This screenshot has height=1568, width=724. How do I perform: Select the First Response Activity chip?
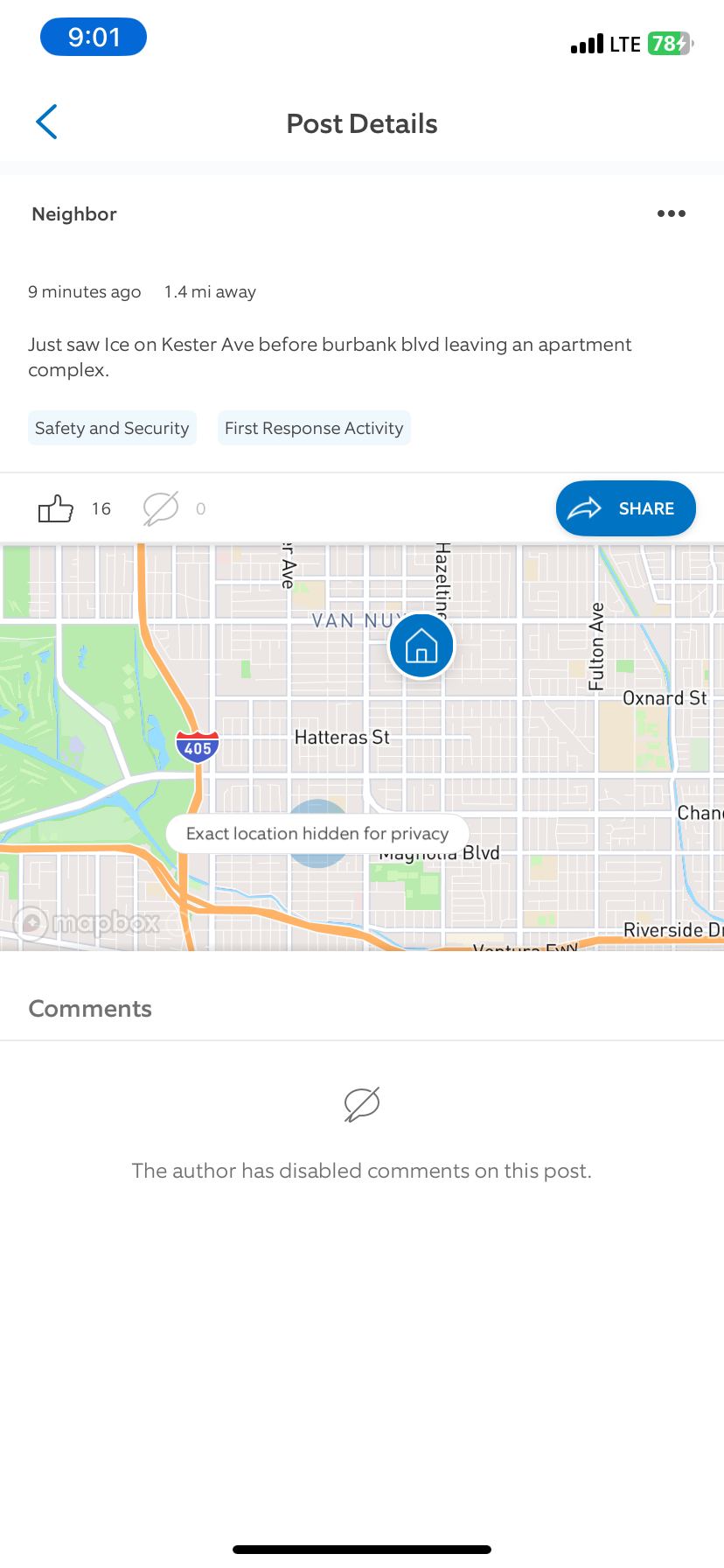[314, 428]
